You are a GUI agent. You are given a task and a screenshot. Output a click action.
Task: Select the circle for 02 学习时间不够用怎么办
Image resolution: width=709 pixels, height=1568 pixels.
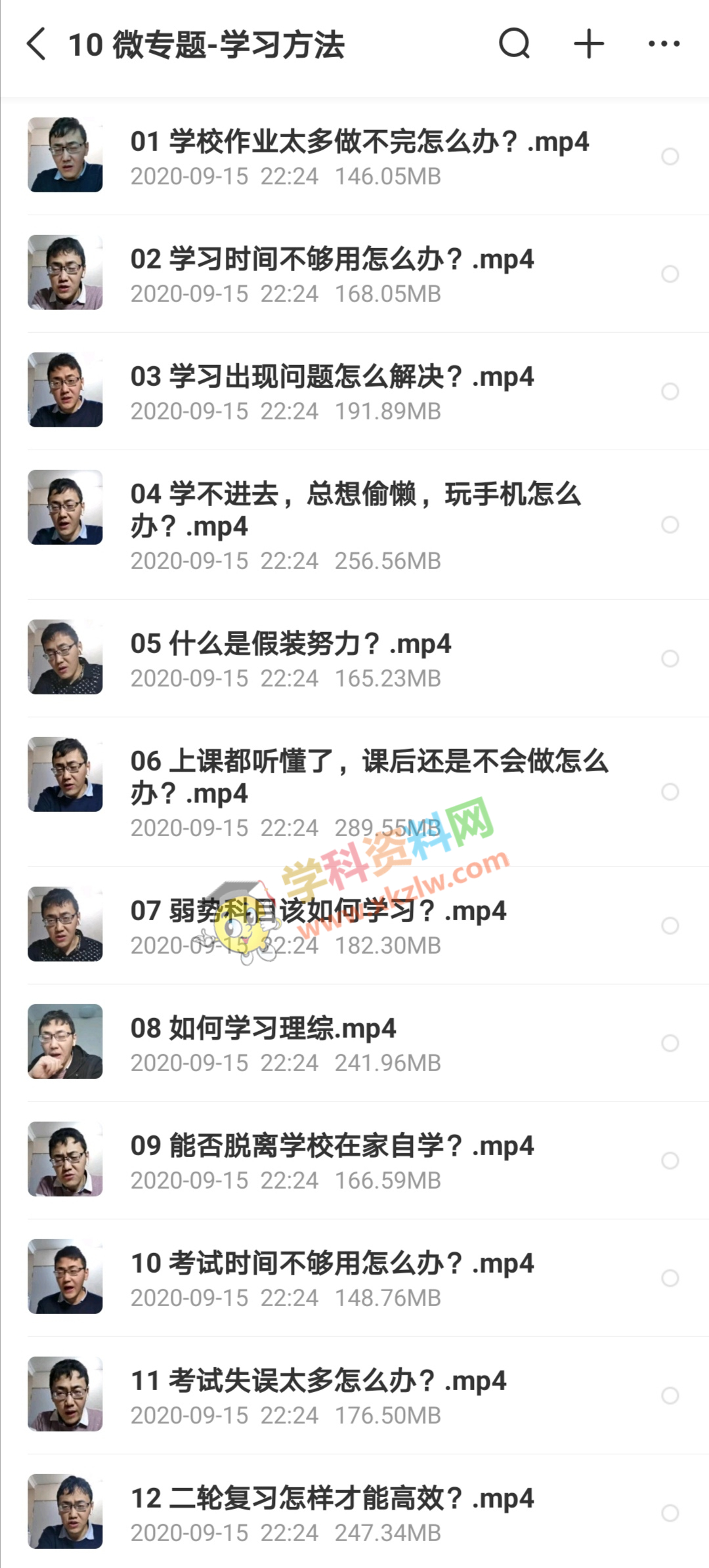pos(670,274)
